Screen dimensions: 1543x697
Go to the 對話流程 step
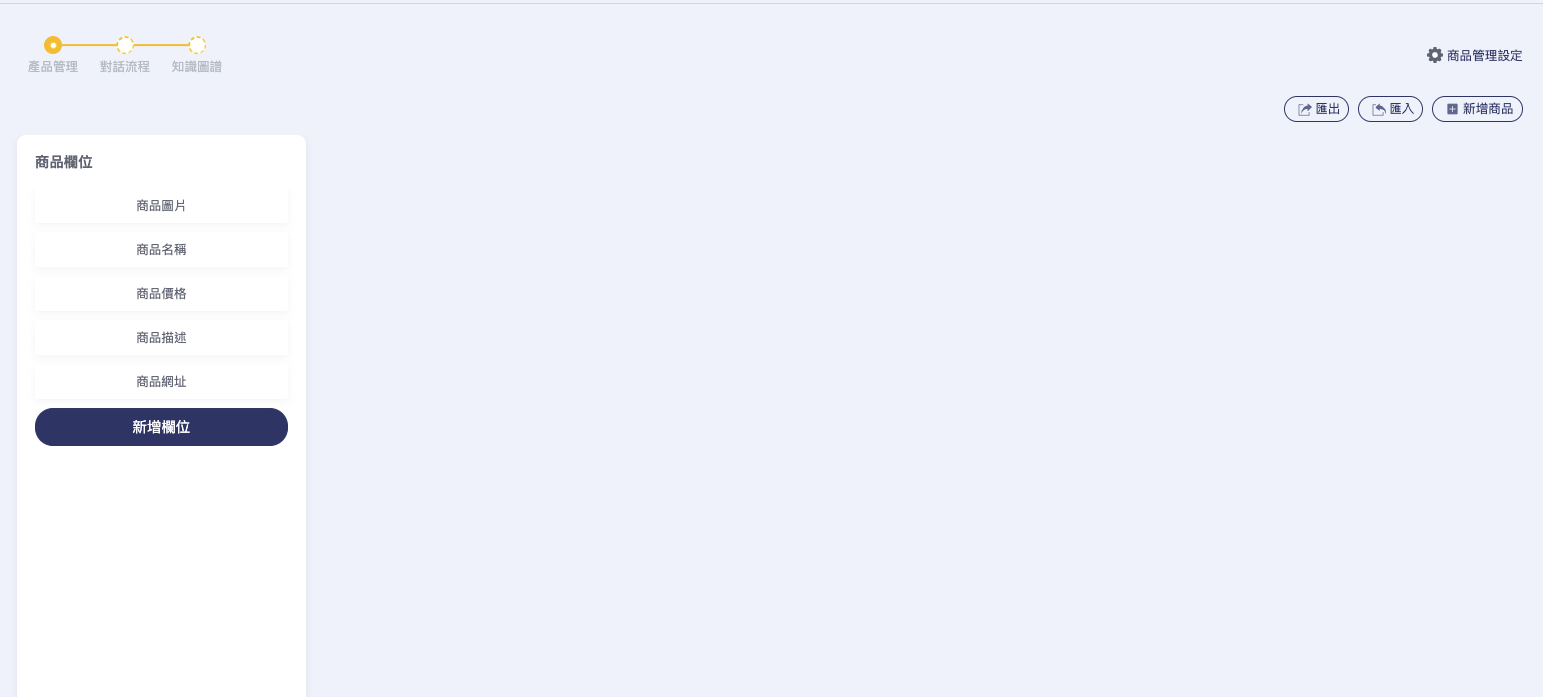point(125,46)
